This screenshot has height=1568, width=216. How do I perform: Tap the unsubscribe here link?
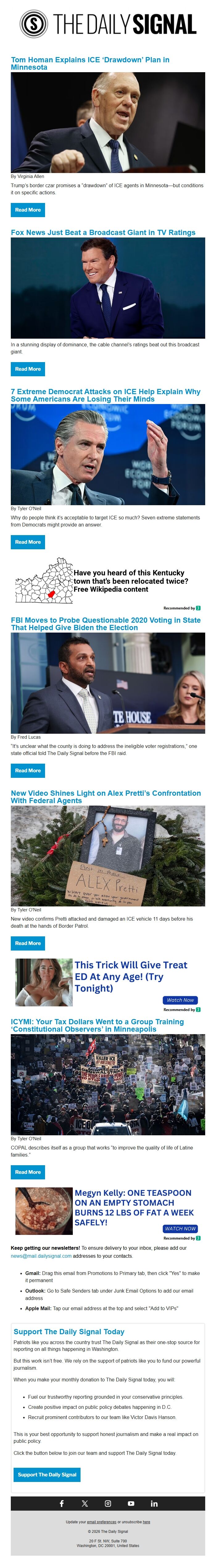[146, 1521]
